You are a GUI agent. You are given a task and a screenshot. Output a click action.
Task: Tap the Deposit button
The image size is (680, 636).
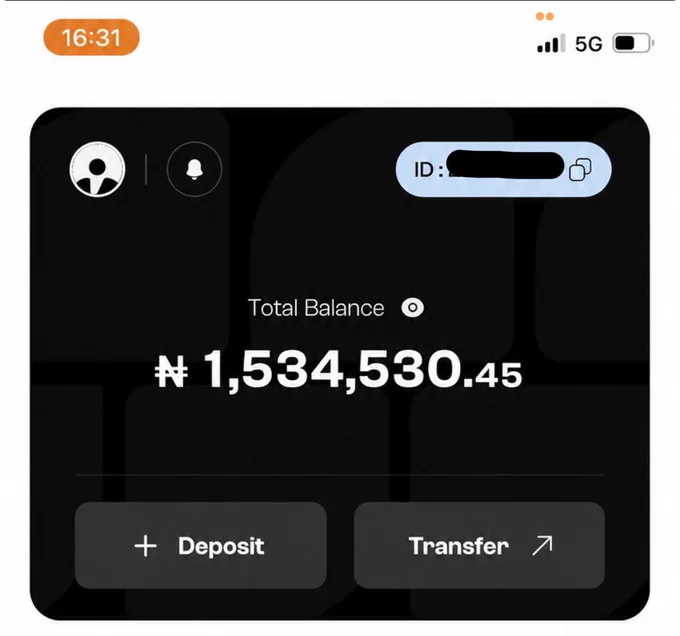200,545
